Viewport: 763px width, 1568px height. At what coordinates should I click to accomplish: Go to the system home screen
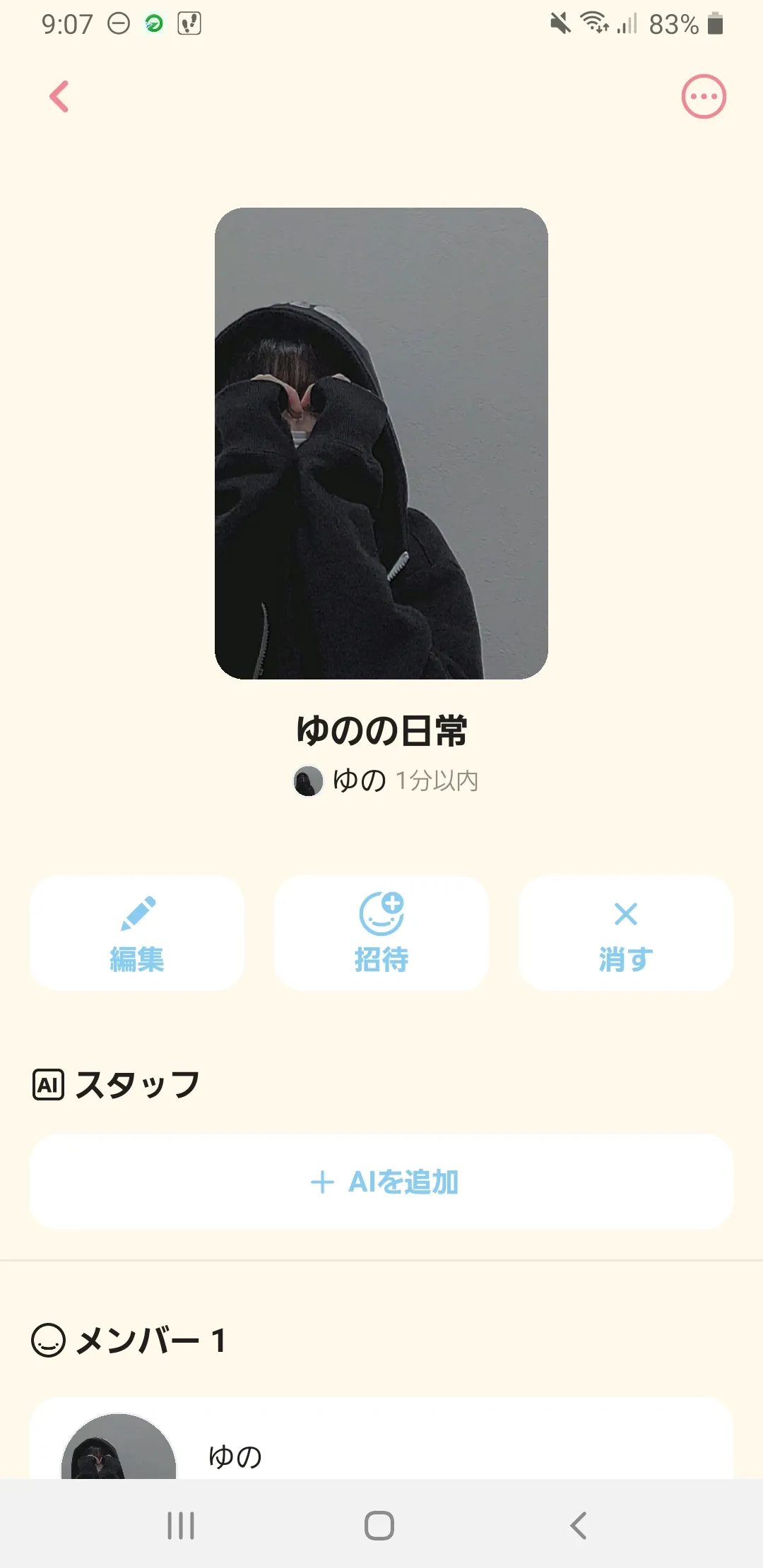point(379,1526)
